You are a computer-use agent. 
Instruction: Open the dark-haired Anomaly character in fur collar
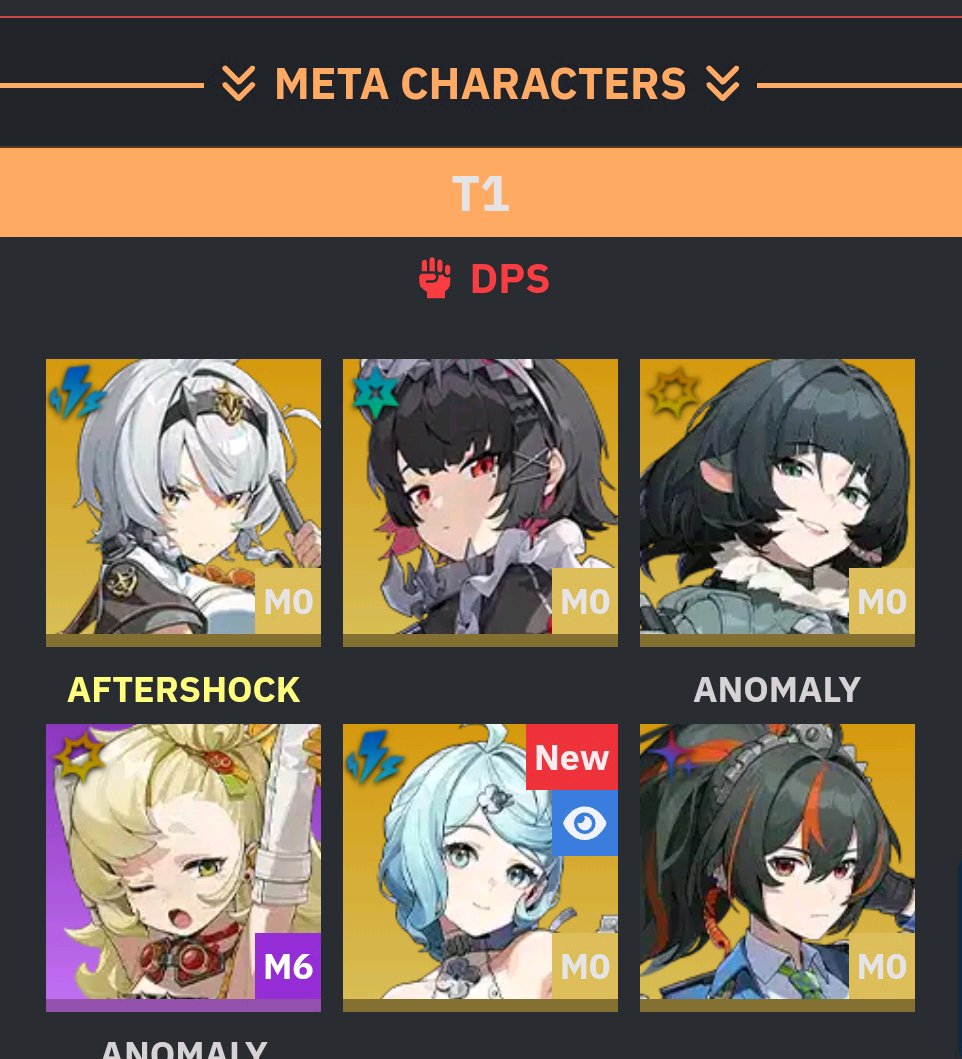777,502
